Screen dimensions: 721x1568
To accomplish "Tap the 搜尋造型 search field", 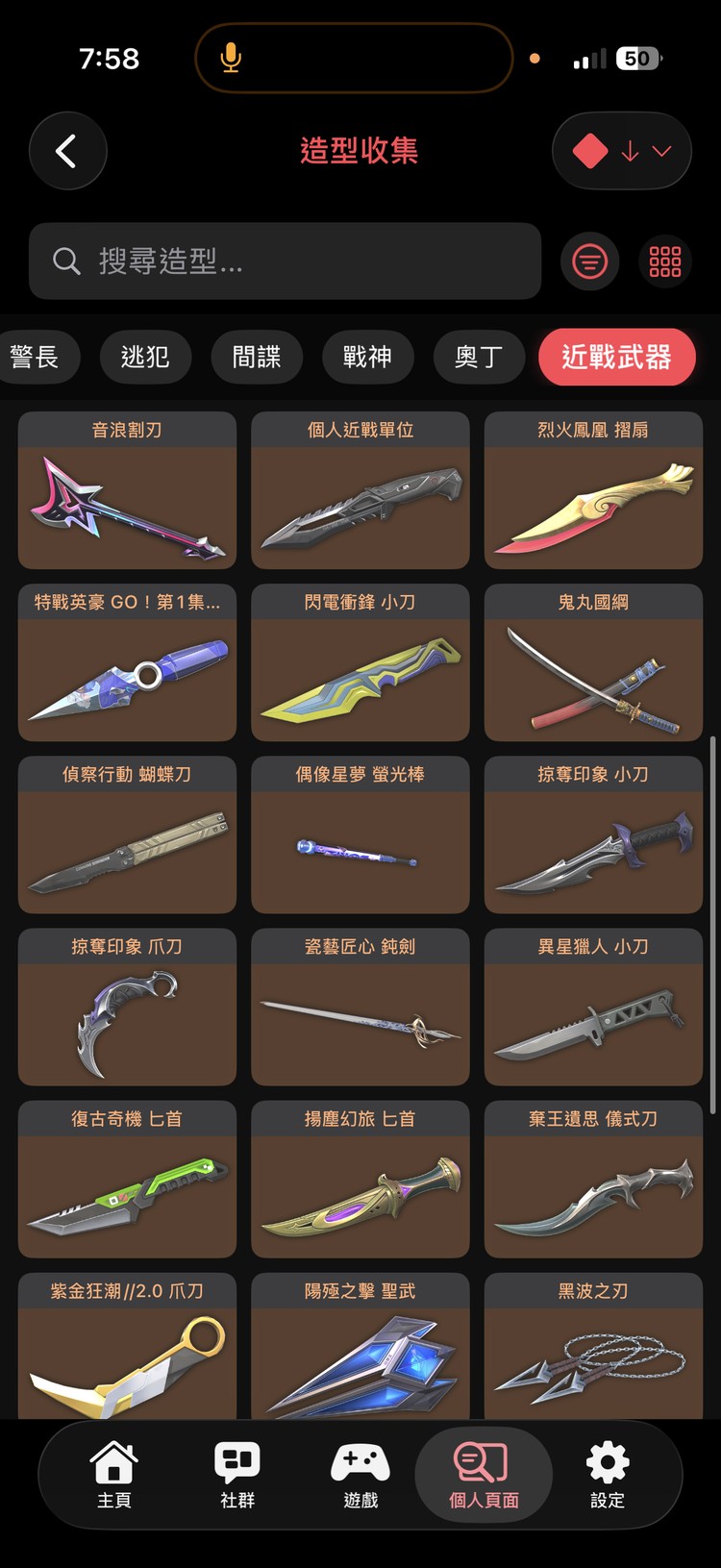I will [286, 261].
